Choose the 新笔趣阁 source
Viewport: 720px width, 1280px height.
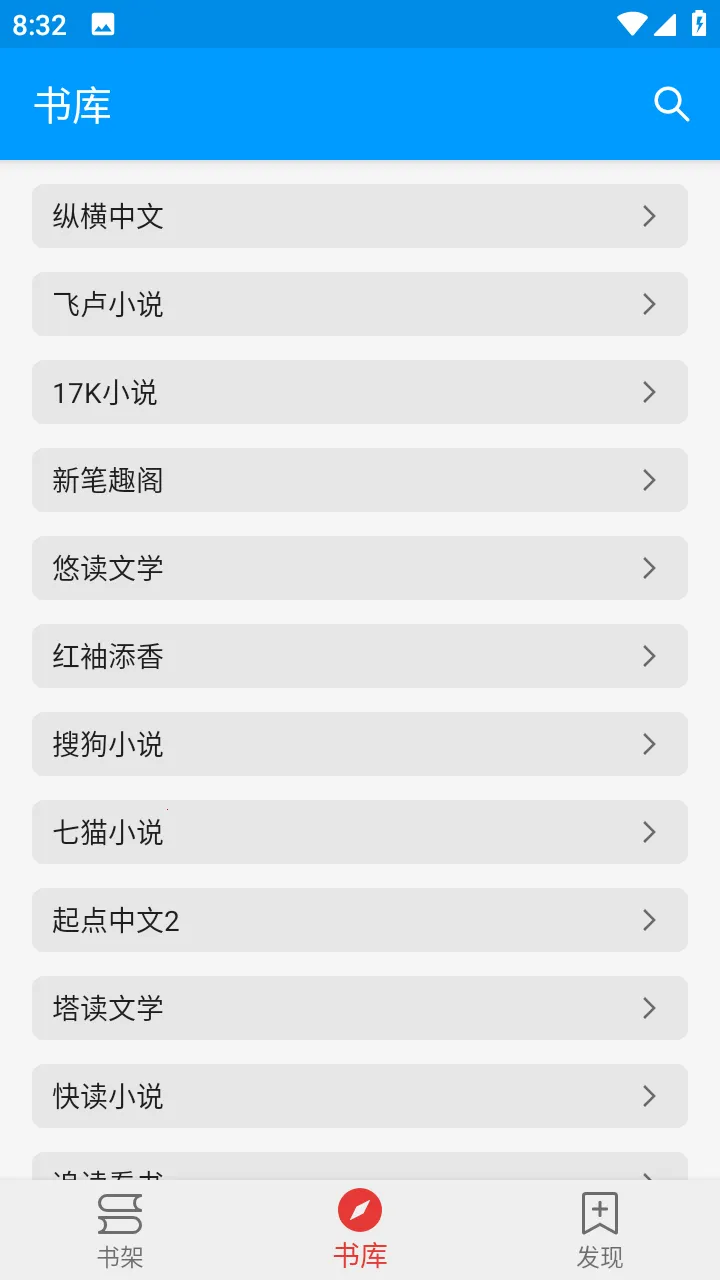360,480
